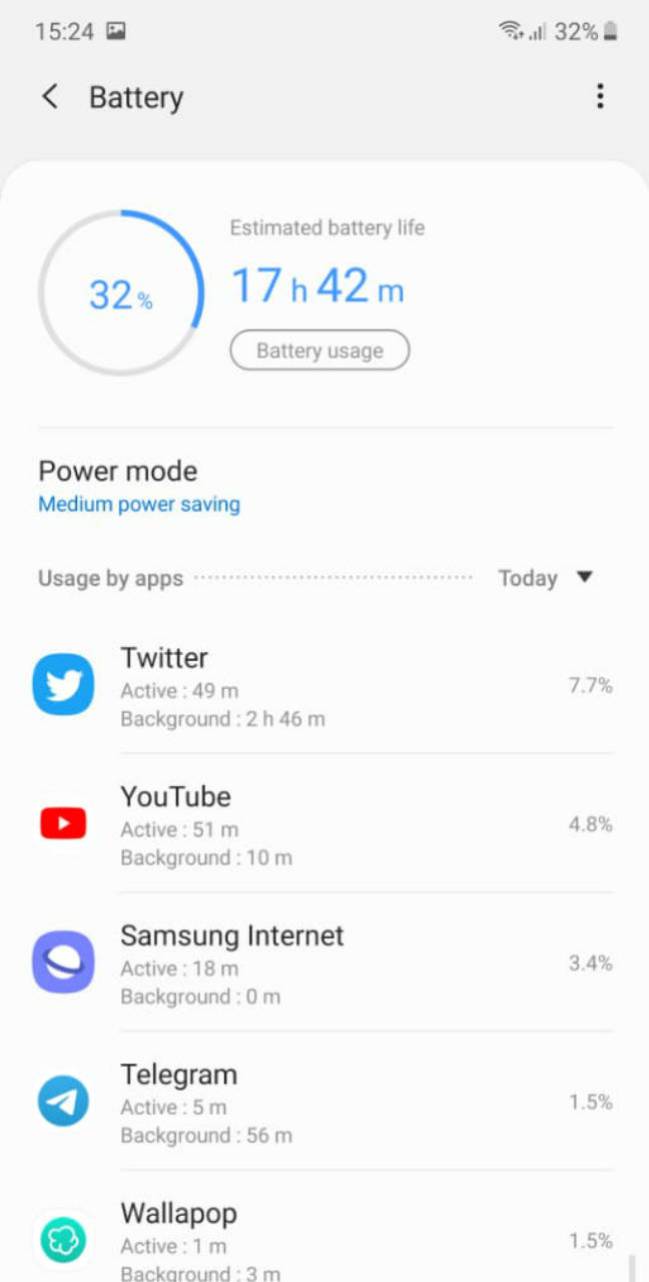Expand the Today period dropdown
The width and height of the screenshot is (649, 1282).
click(546, 578)
